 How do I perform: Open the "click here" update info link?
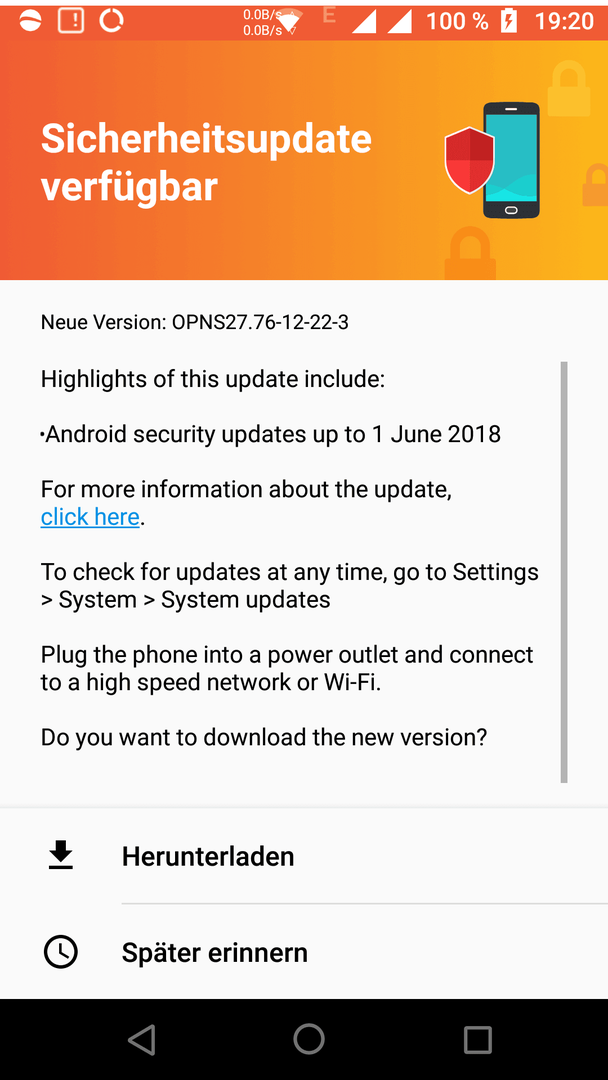click(x=90, y=517)
